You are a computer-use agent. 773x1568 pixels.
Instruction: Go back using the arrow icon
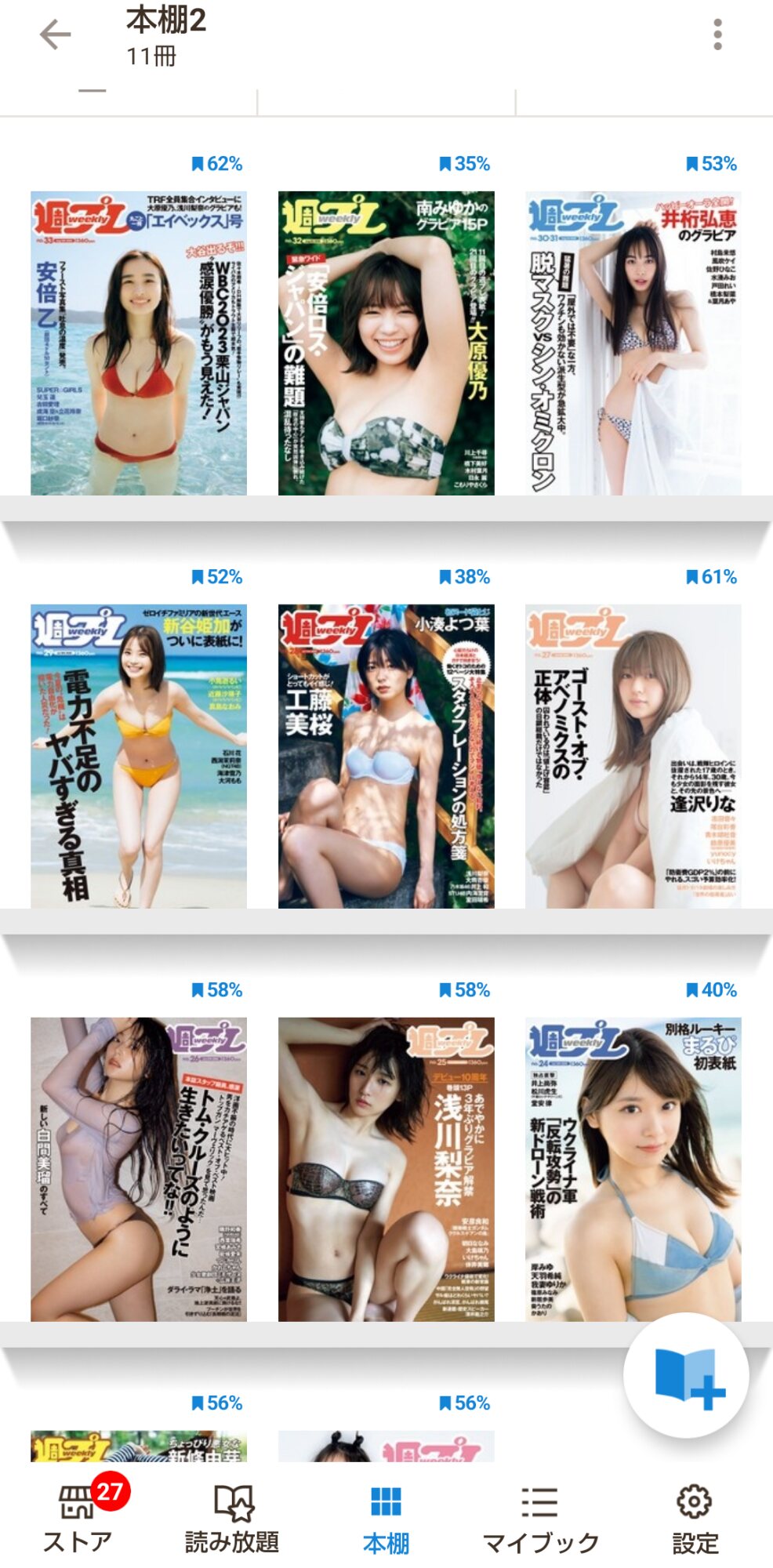click(55, 35)
